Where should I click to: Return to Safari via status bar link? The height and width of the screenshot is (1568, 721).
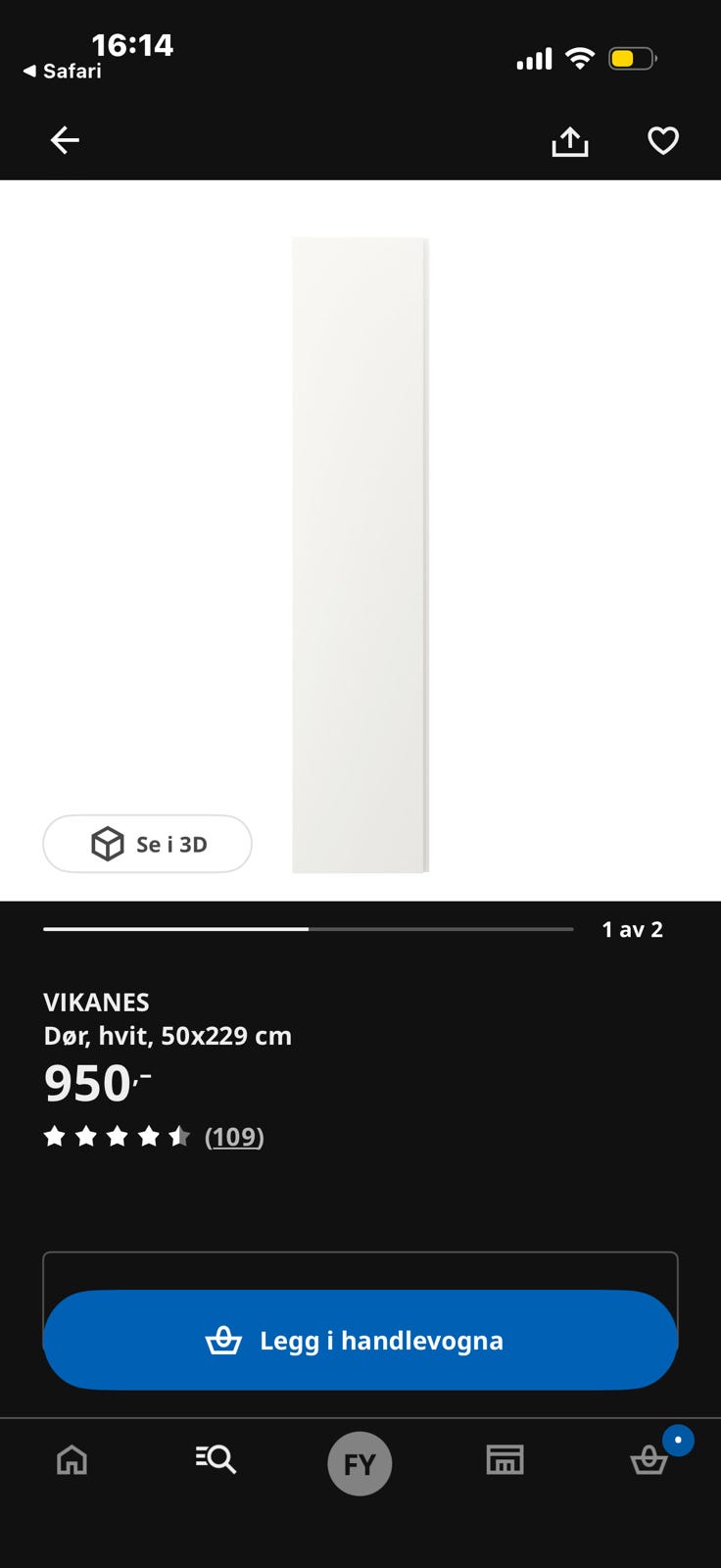pyautogui.click(x=63, y=71)
